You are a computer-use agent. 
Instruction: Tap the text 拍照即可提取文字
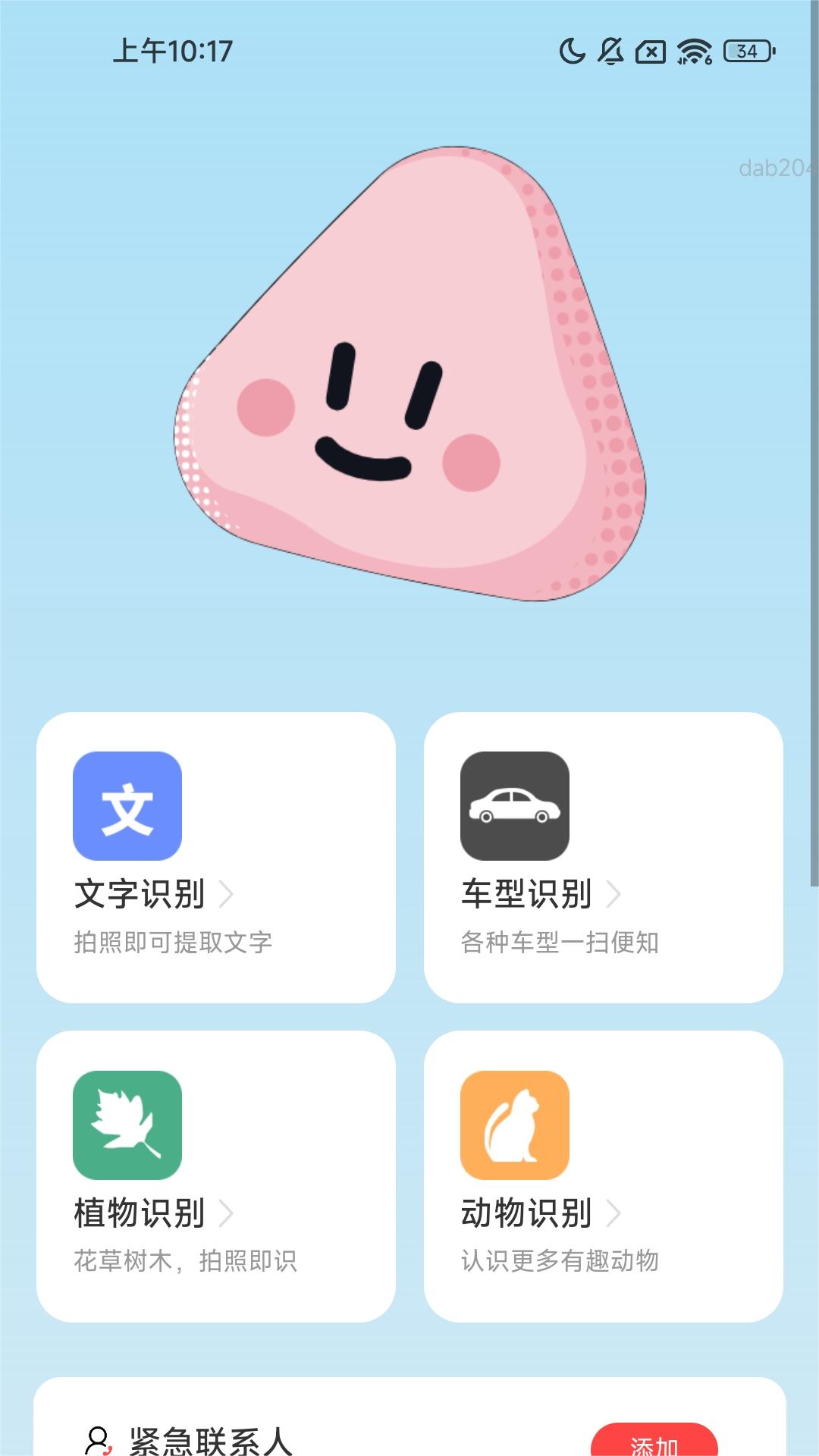[174, 943]
